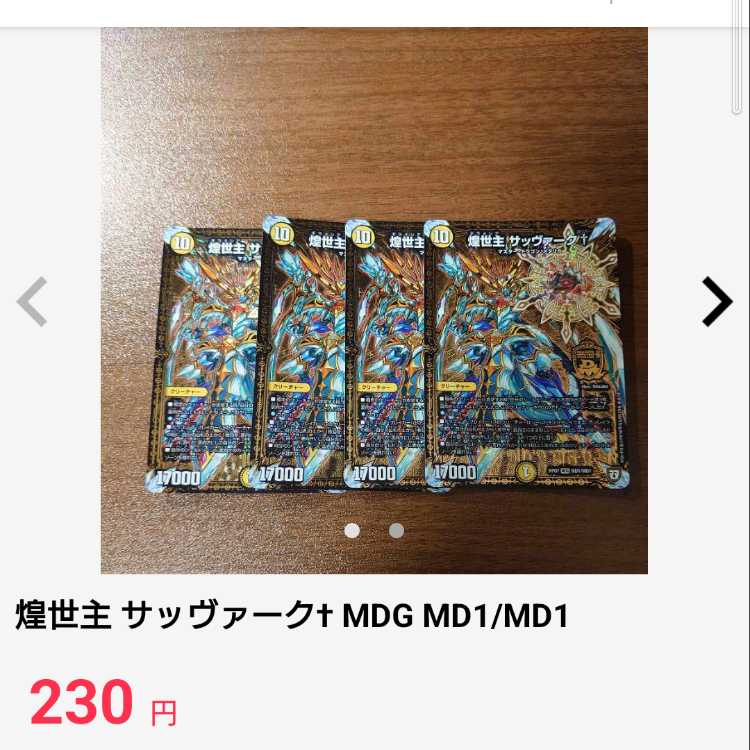This screenshot has width=750, height=750.
Task: Go to the previous product photo
Action: click(32, 302)
